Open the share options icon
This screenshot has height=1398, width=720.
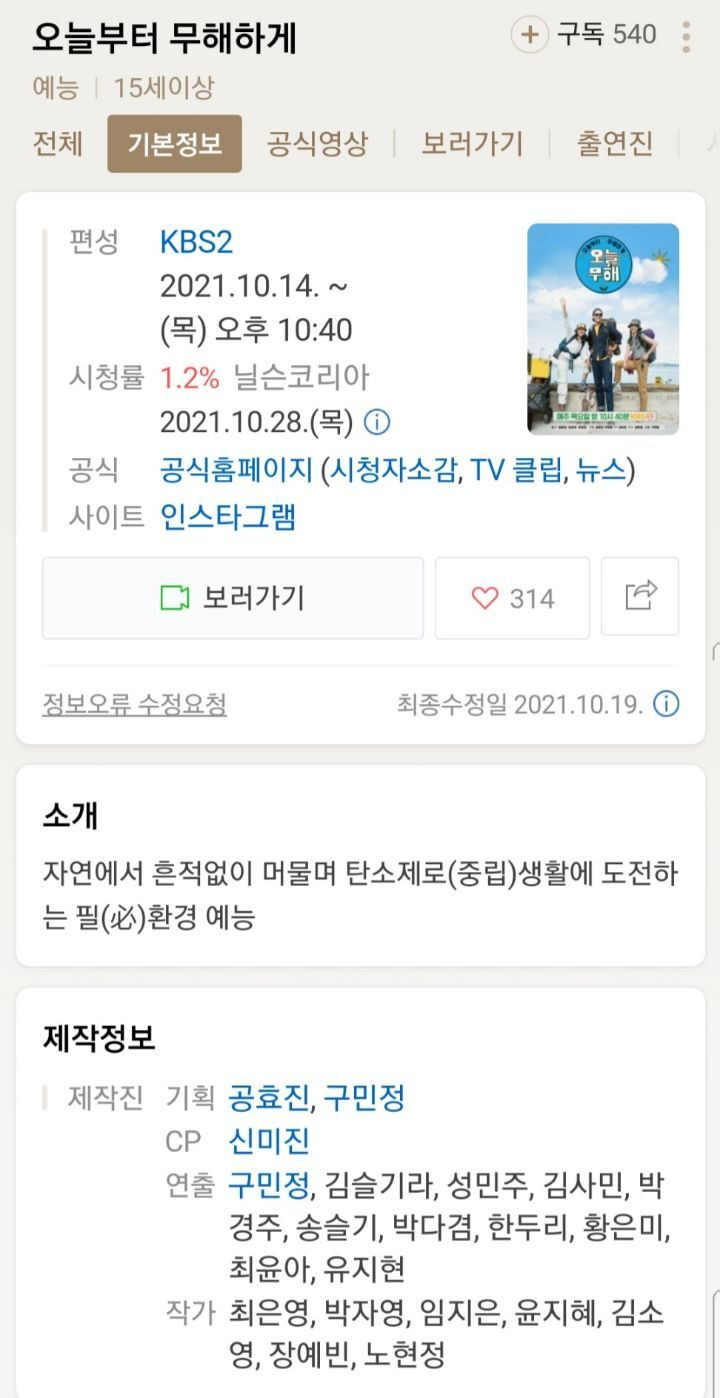tap(639, 598)
